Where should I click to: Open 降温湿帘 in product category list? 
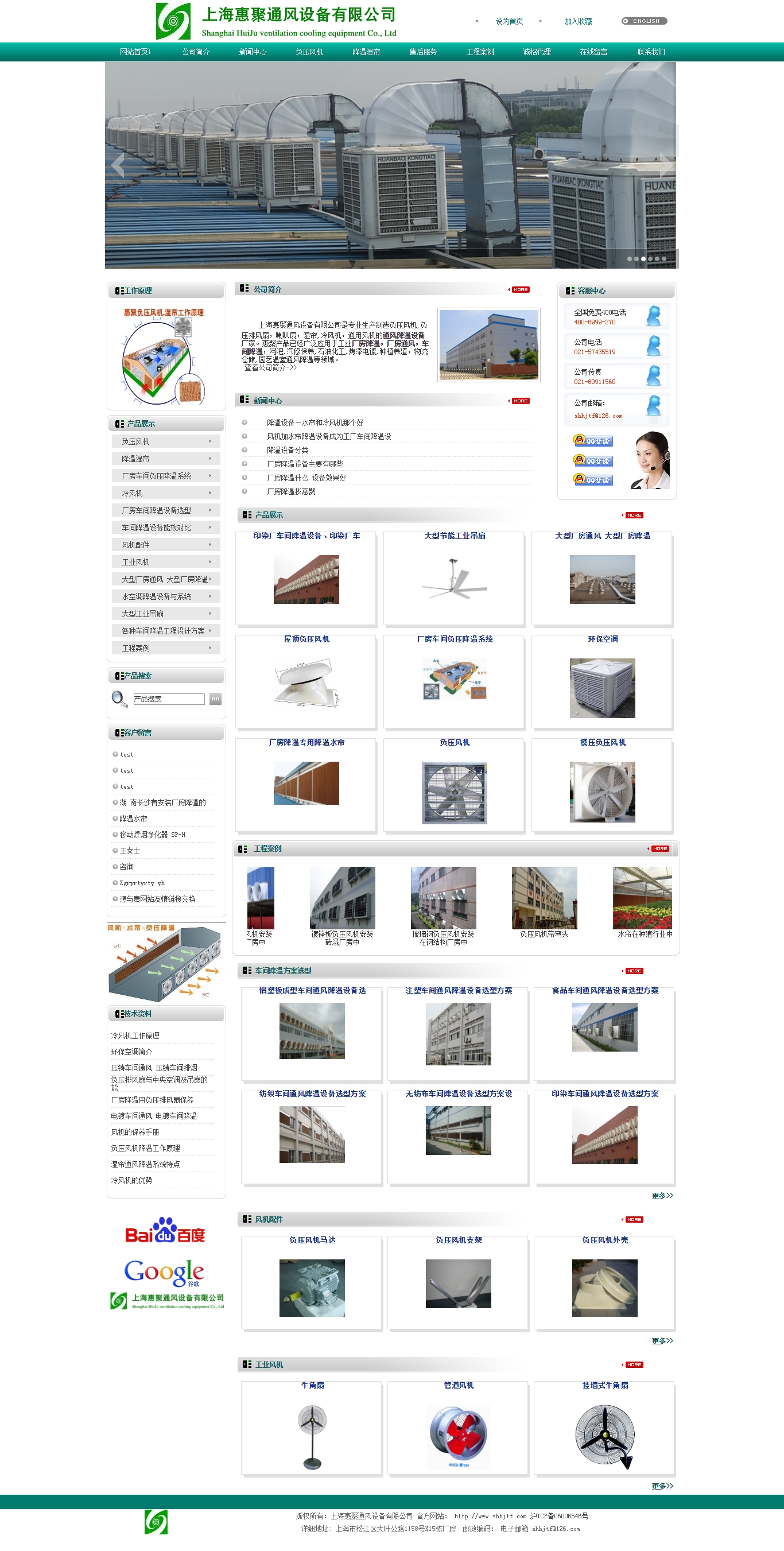coord(166,459)
